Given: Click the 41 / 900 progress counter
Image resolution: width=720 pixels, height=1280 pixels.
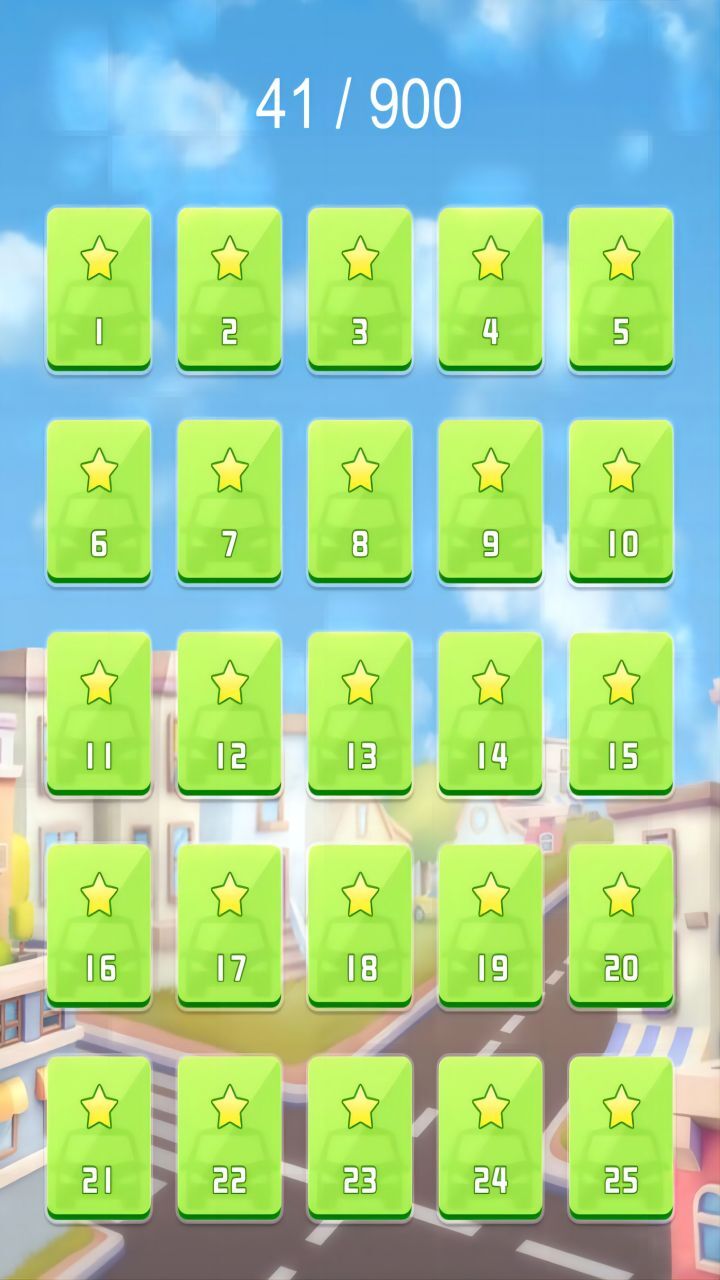Looking at the screenshot, I should coord(360,99).
